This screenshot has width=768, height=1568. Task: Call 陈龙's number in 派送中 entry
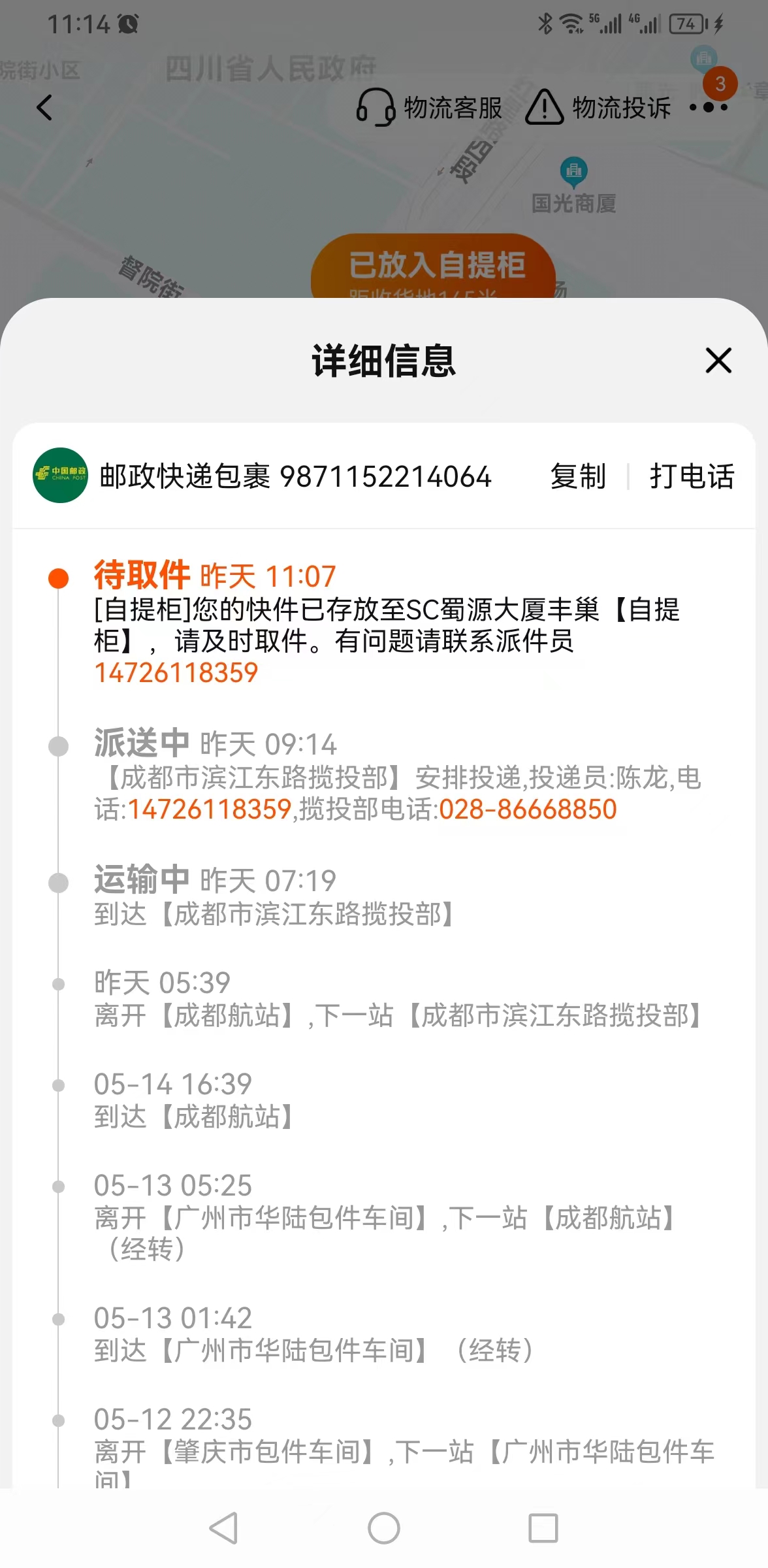[x=210, y=809]
